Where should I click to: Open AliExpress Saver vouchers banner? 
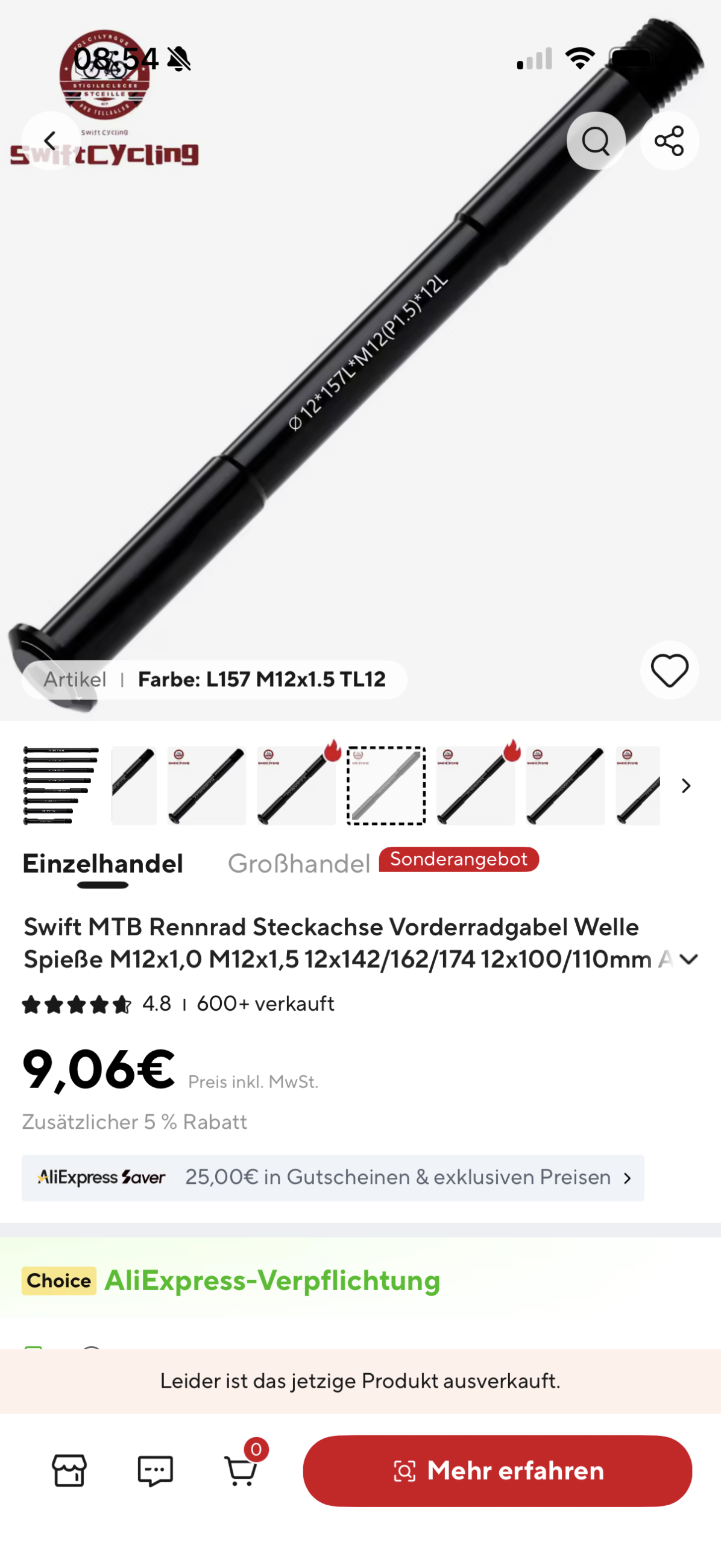332,1178
